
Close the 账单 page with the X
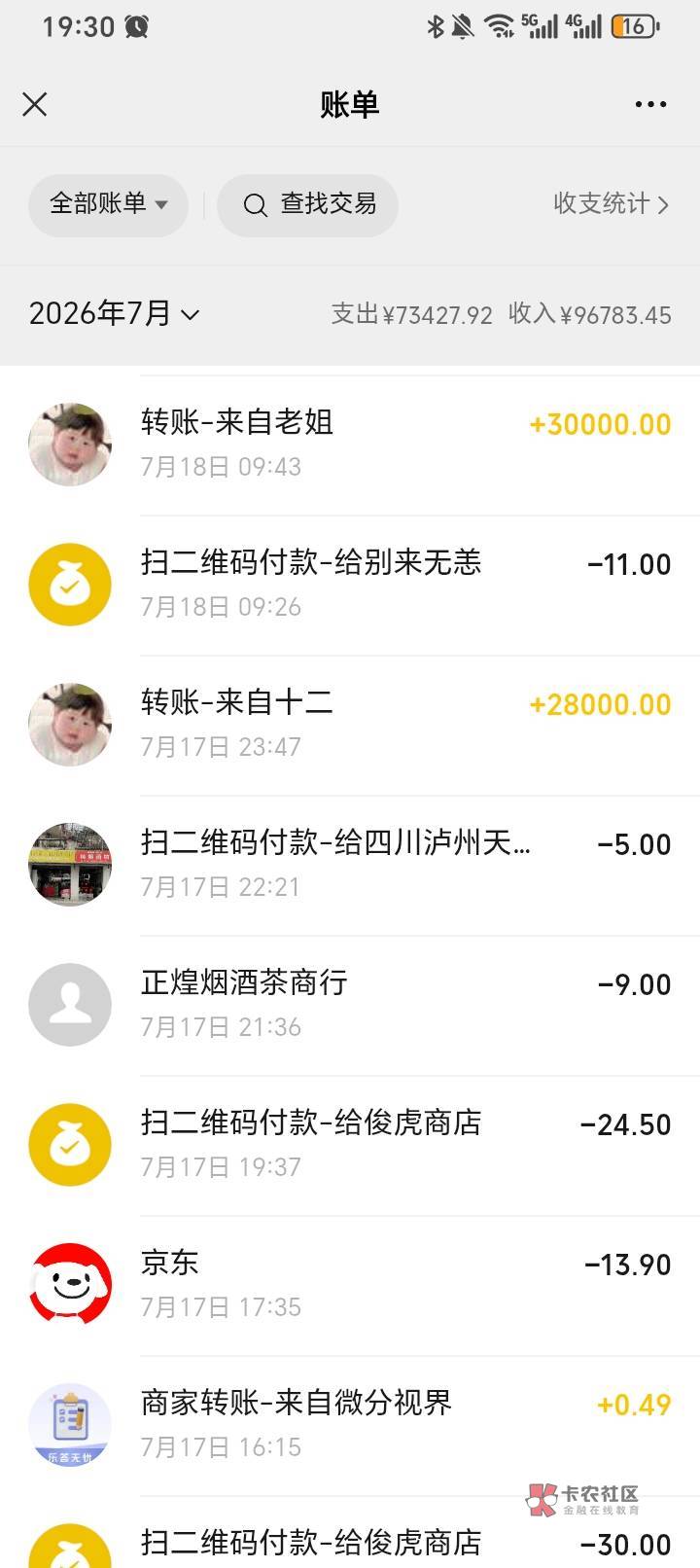[35, 104]
